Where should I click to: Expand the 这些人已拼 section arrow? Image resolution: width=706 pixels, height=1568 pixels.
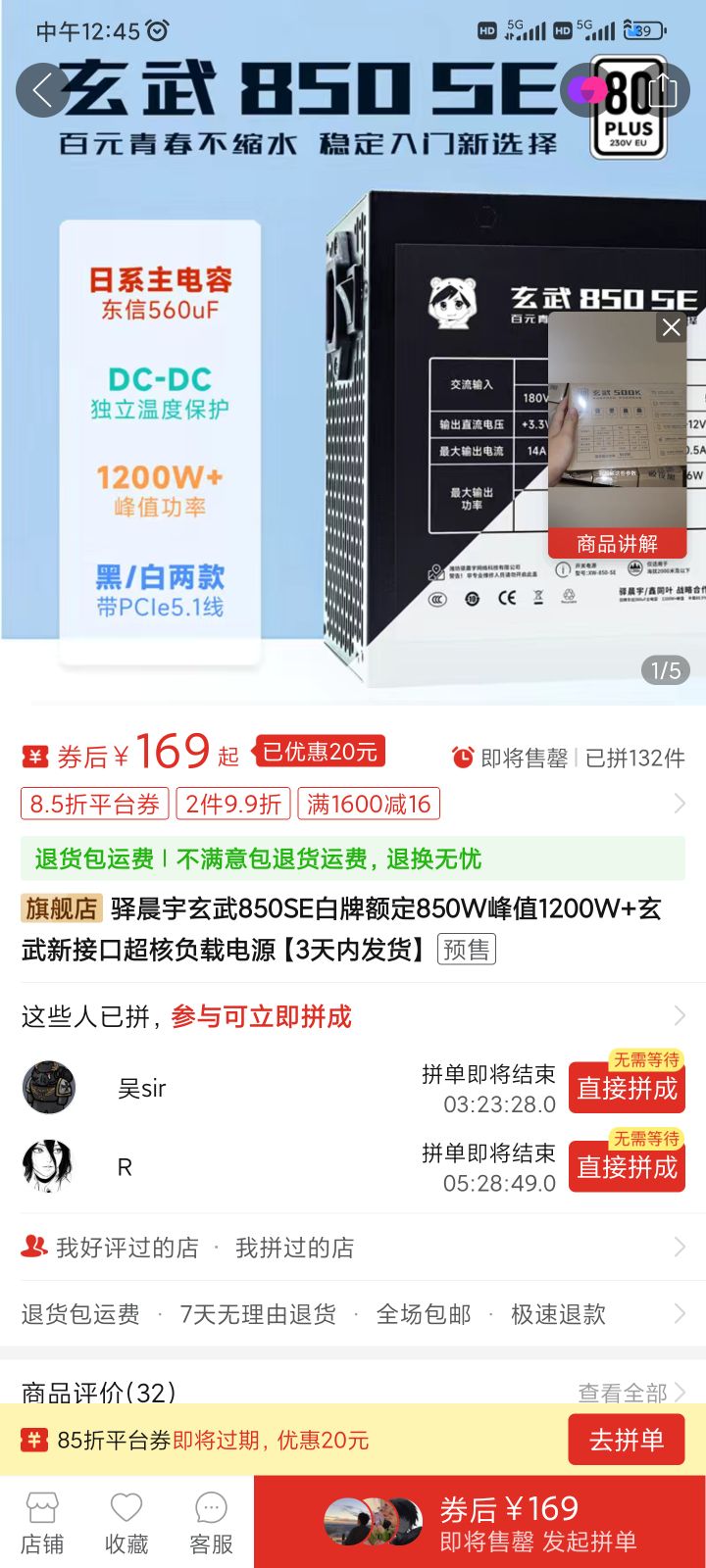(679, 1016)
